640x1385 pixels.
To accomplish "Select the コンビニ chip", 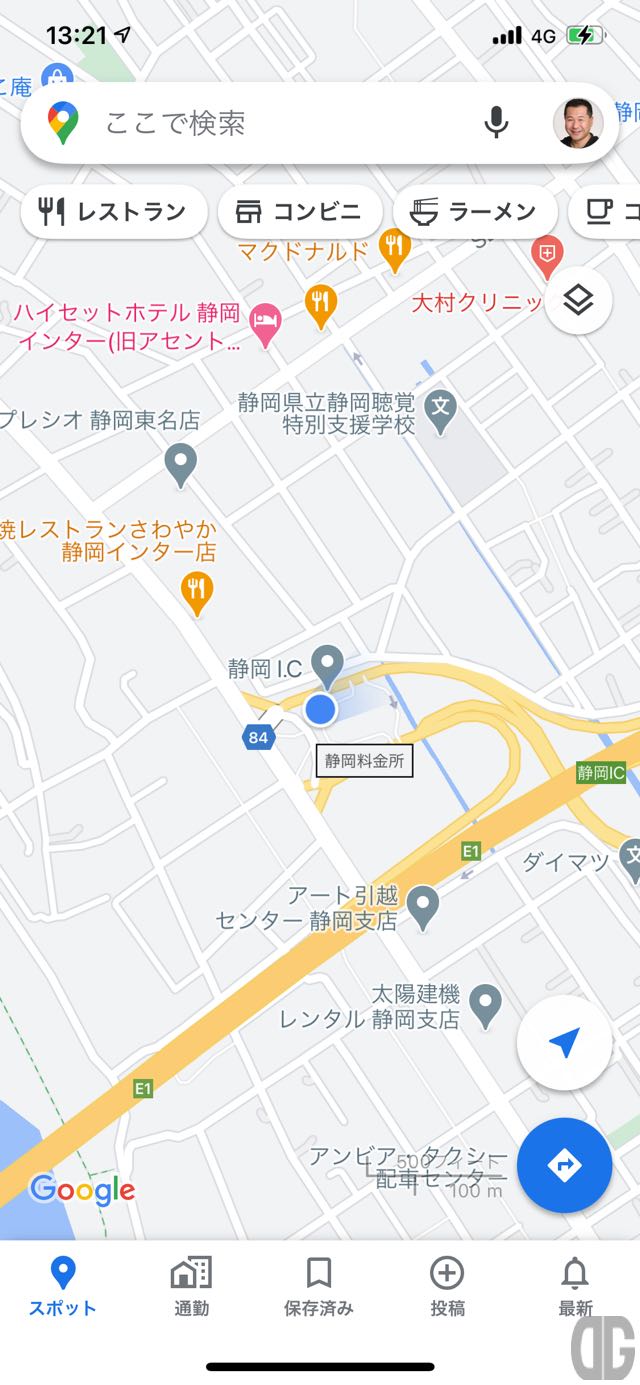I will click(299, 212).
